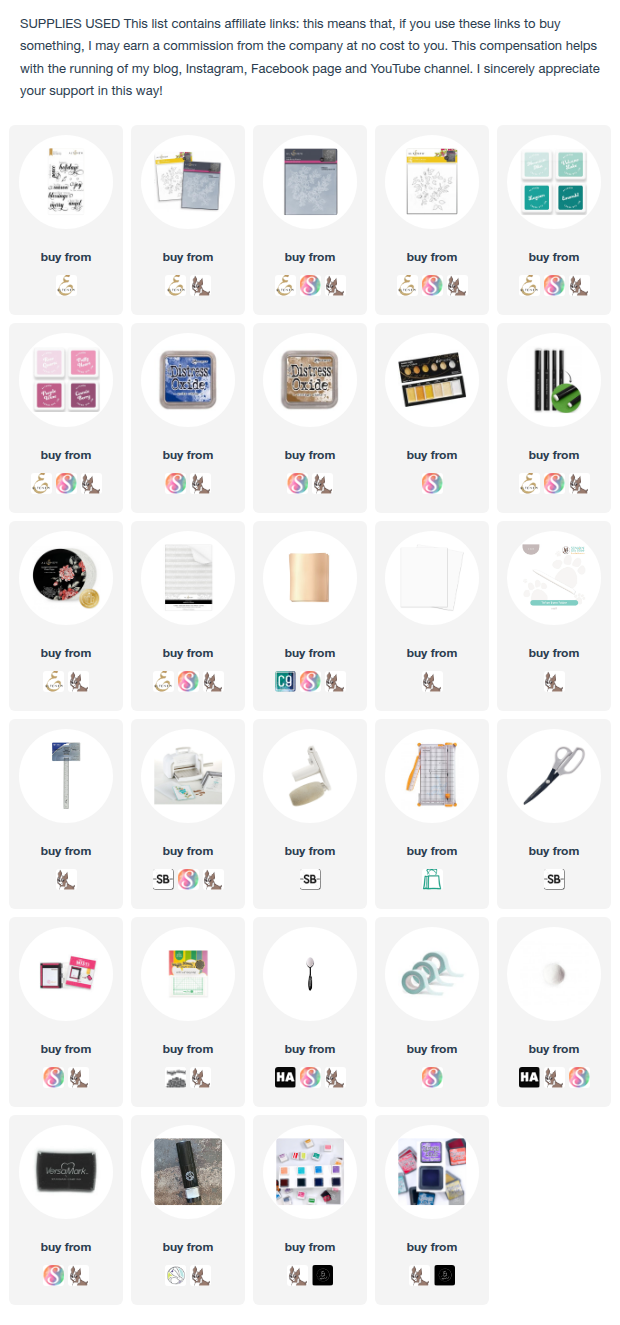
Task: Open the scissors product tile
Action: (553, 775)
